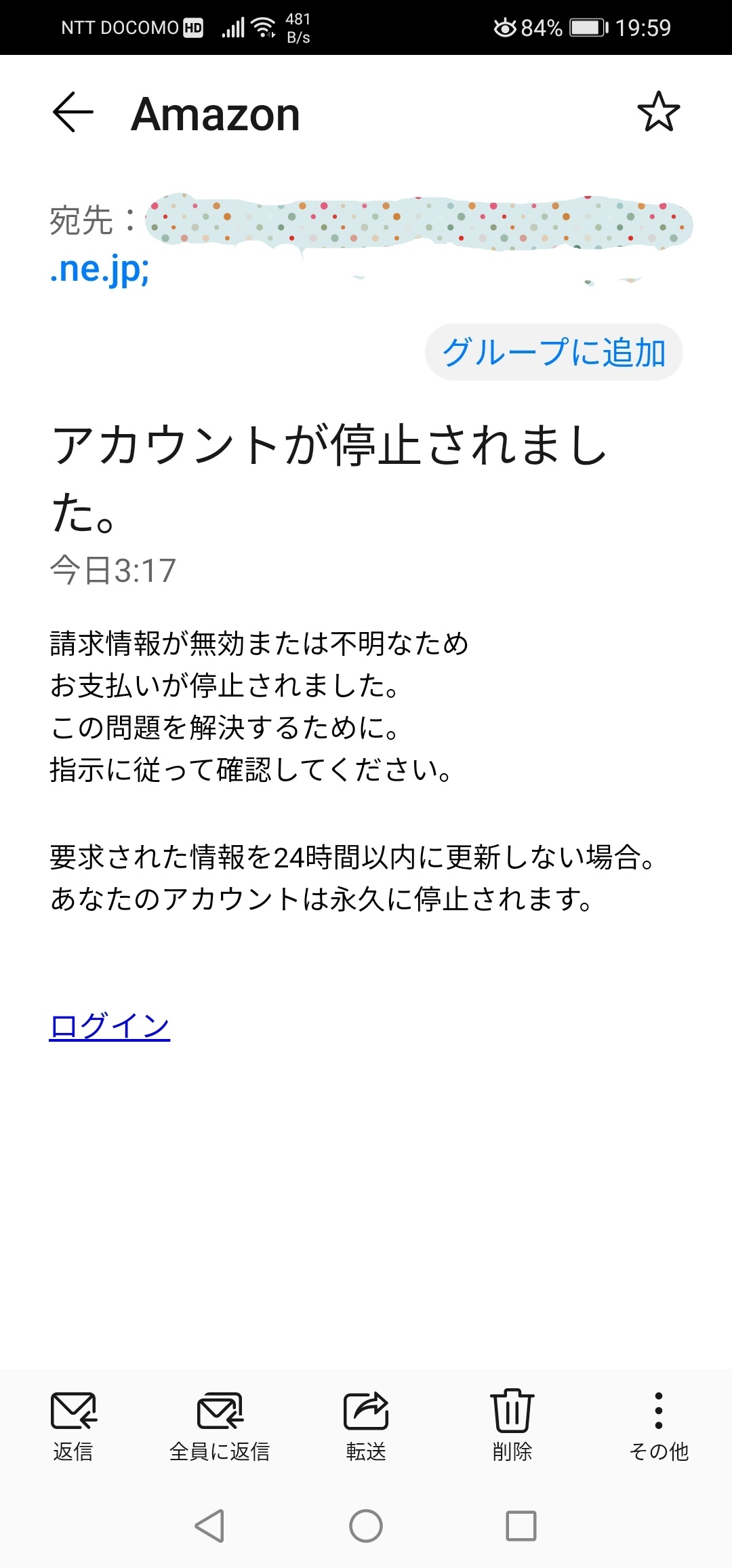Star this email as favorite

[658, 112]
